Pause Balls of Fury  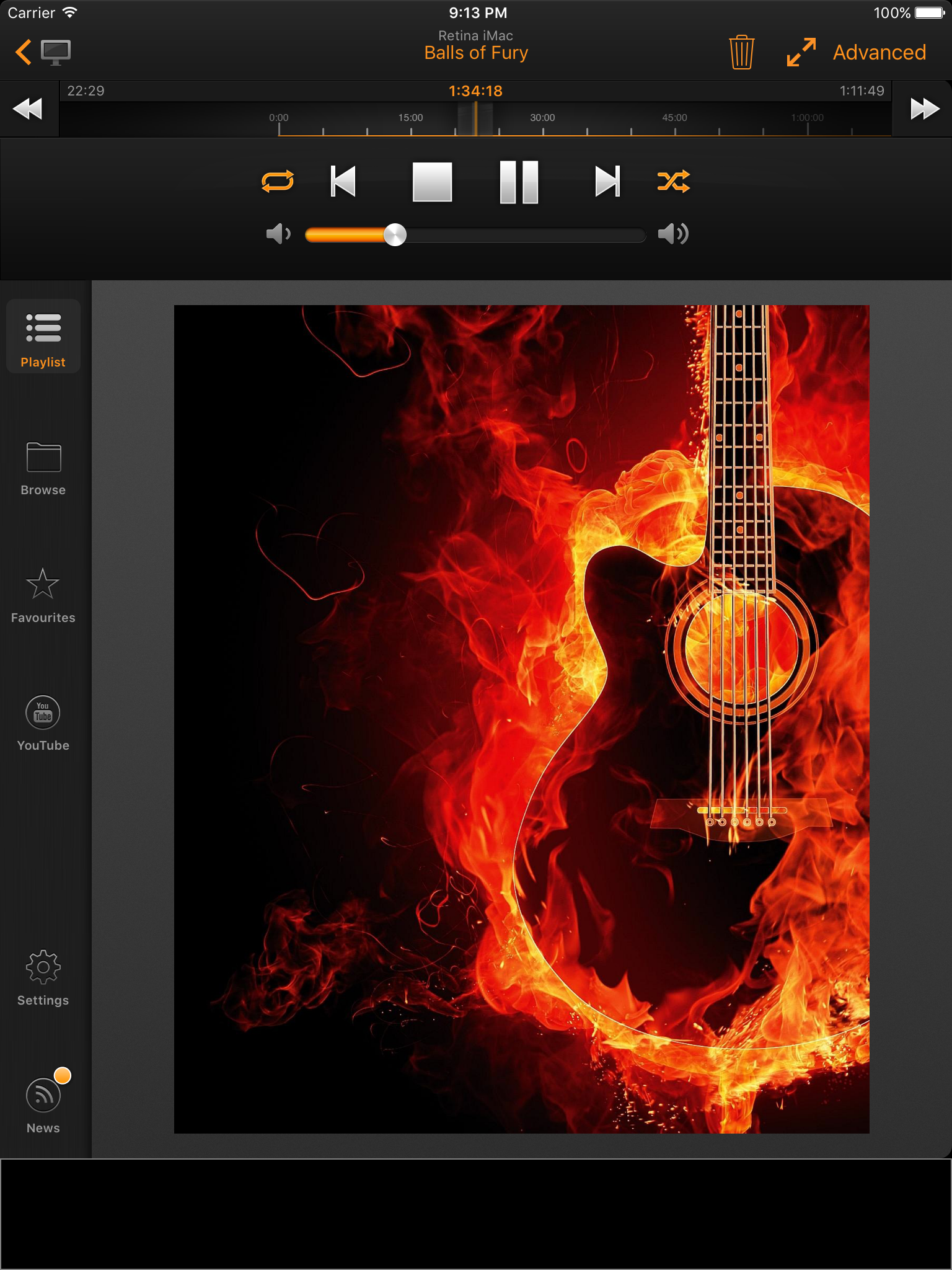(x=519, y=182)
